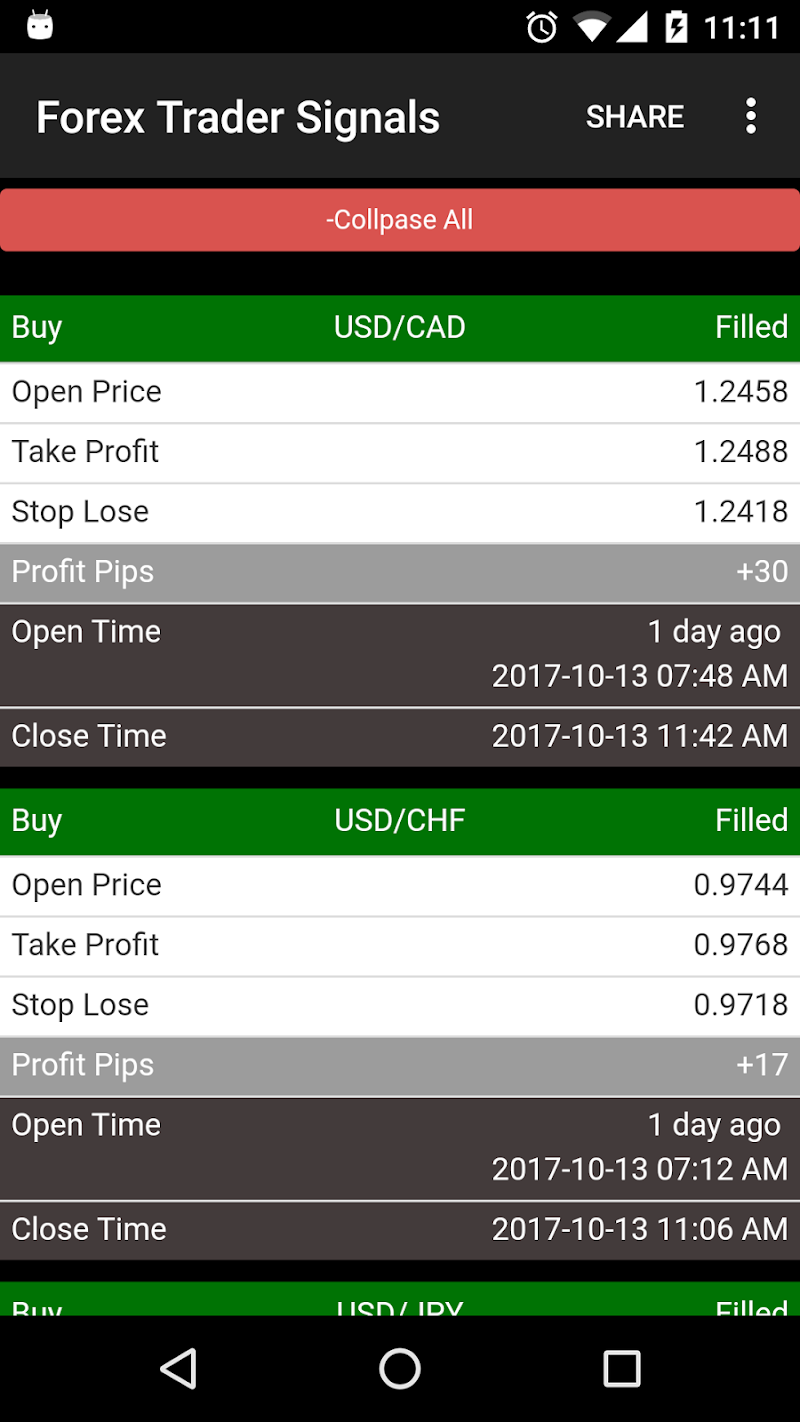Collapse the USD/CAD signal header
The image size is (800, 1422).
pos(400,328)
